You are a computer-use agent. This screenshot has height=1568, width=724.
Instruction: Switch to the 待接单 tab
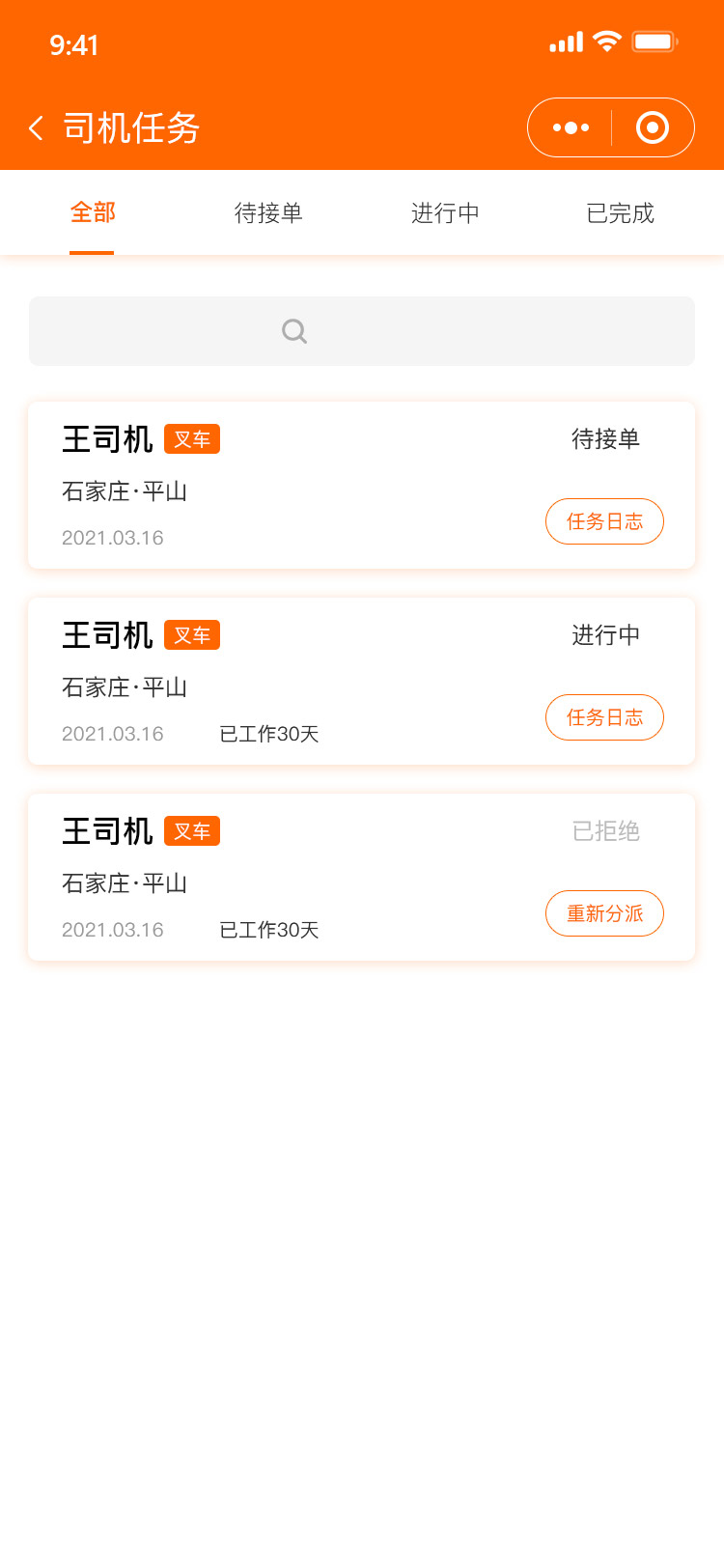[x=268, y=212]
